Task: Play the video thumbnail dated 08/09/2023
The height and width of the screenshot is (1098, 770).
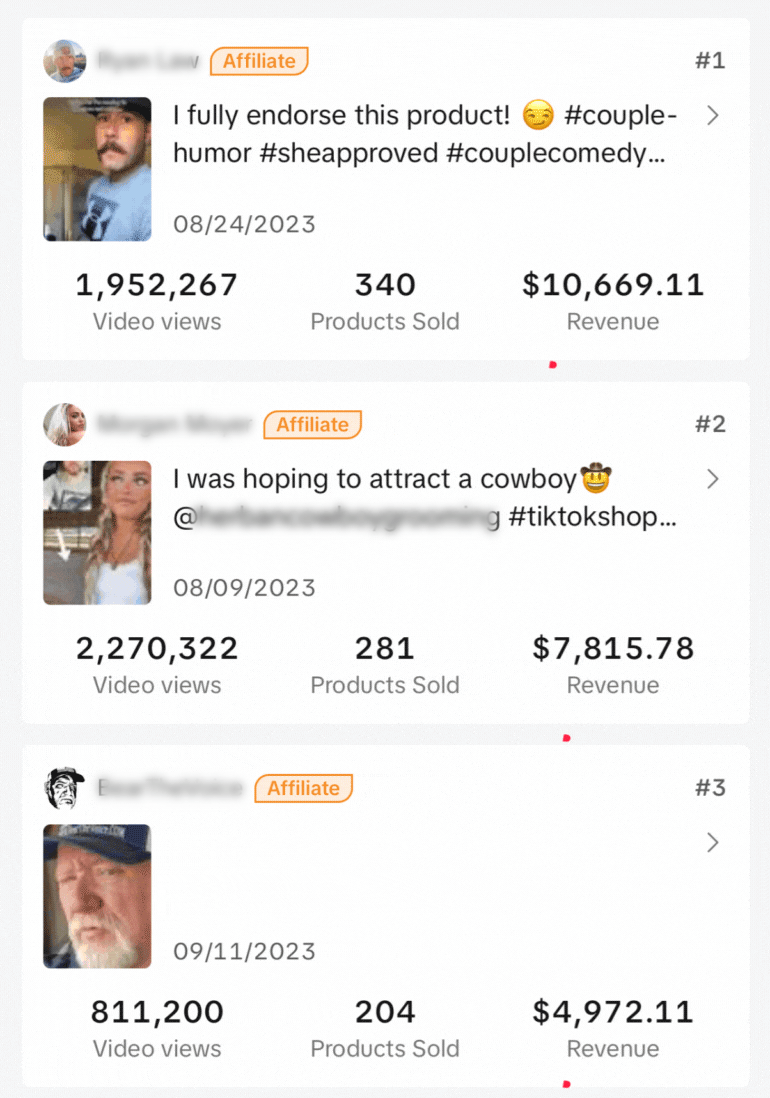Action: (x=97, y=532)
